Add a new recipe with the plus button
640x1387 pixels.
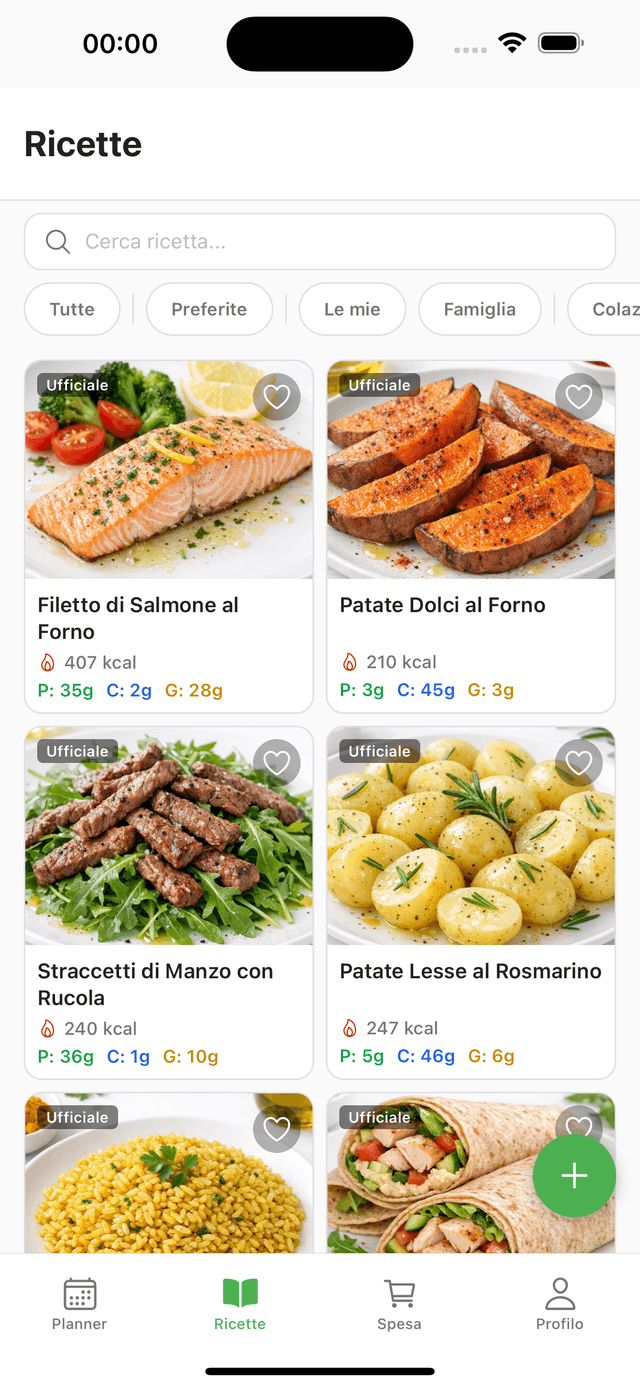point(574,1176)
